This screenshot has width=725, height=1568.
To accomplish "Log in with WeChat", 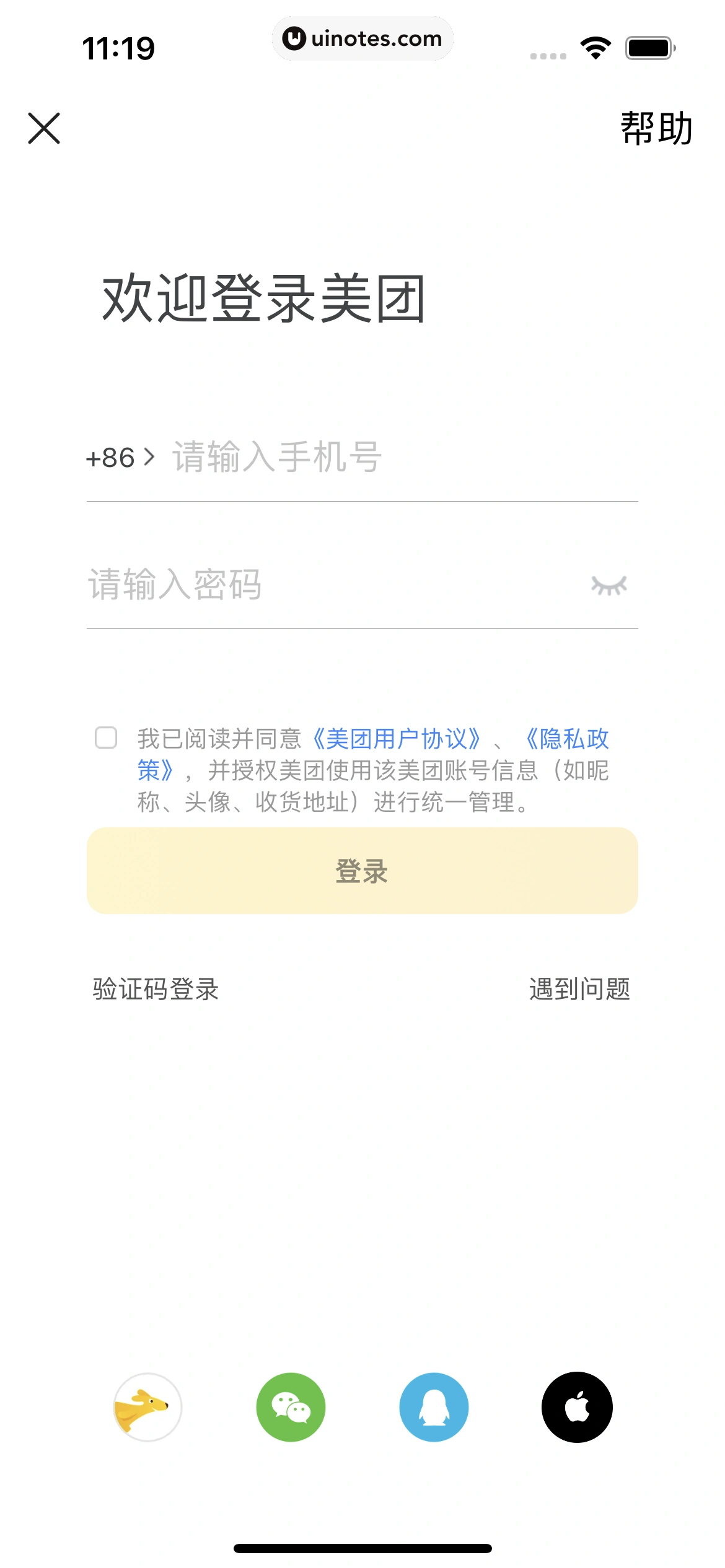I will [291, 1407].
